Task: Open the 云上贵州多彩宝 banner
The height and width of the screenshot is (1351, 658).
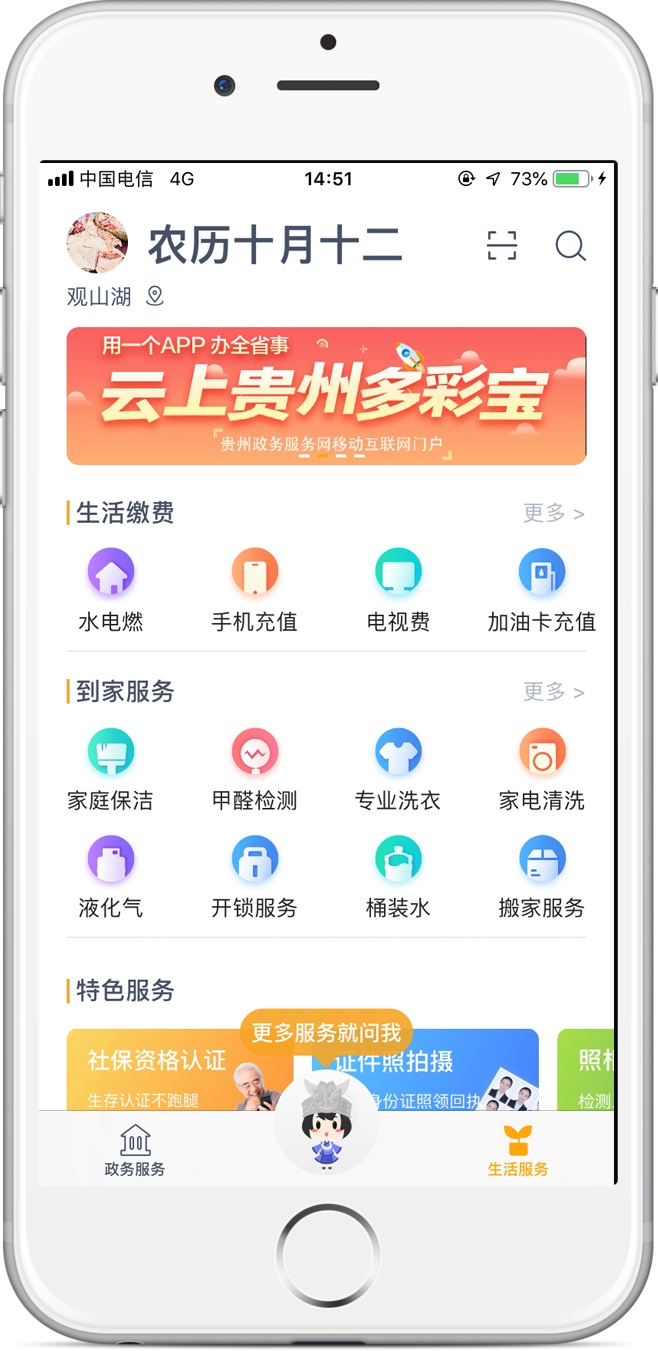Action: click(x=326, y=396)
